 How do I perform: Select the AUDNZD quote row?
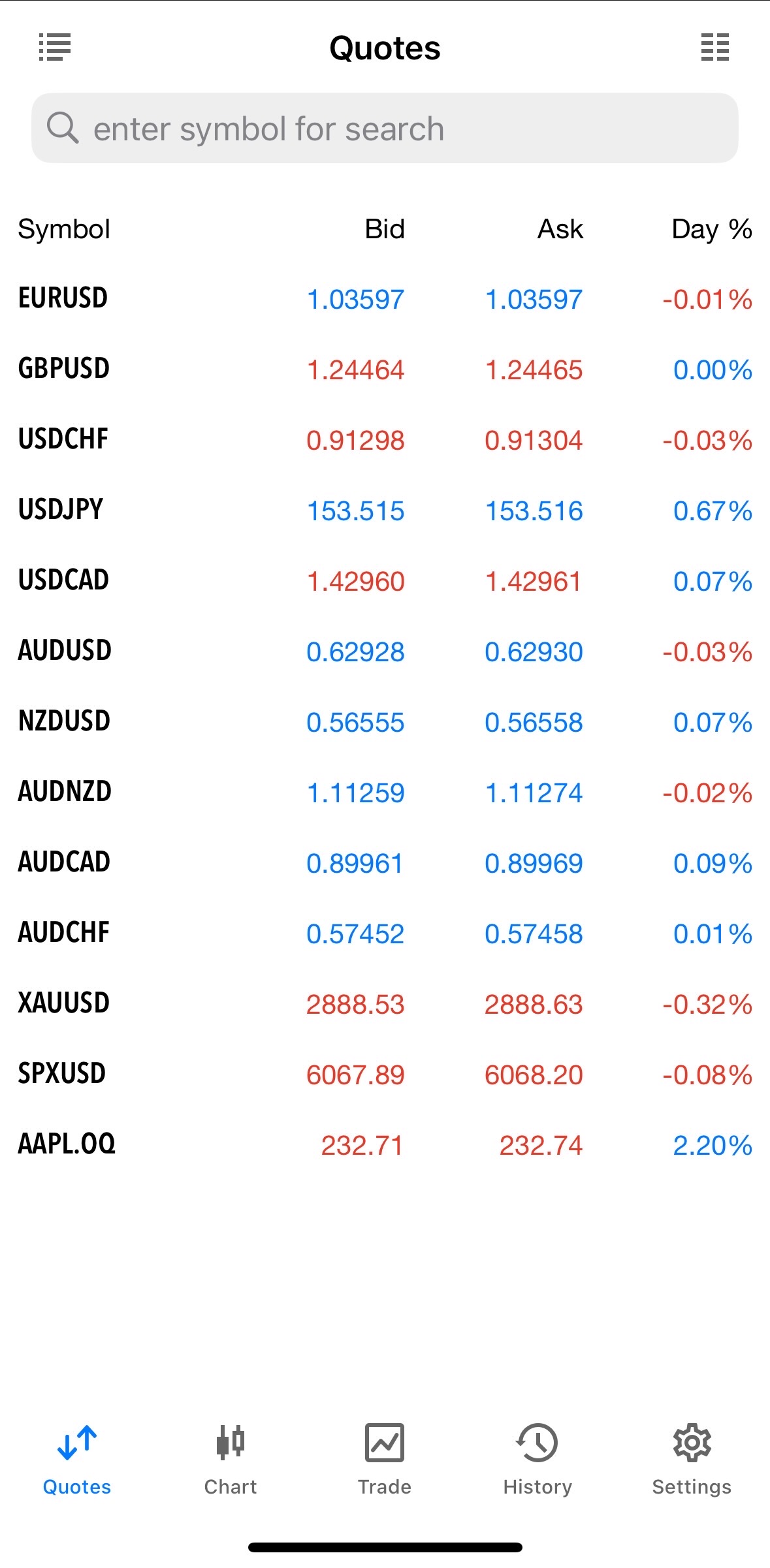[x=385, y=792]
